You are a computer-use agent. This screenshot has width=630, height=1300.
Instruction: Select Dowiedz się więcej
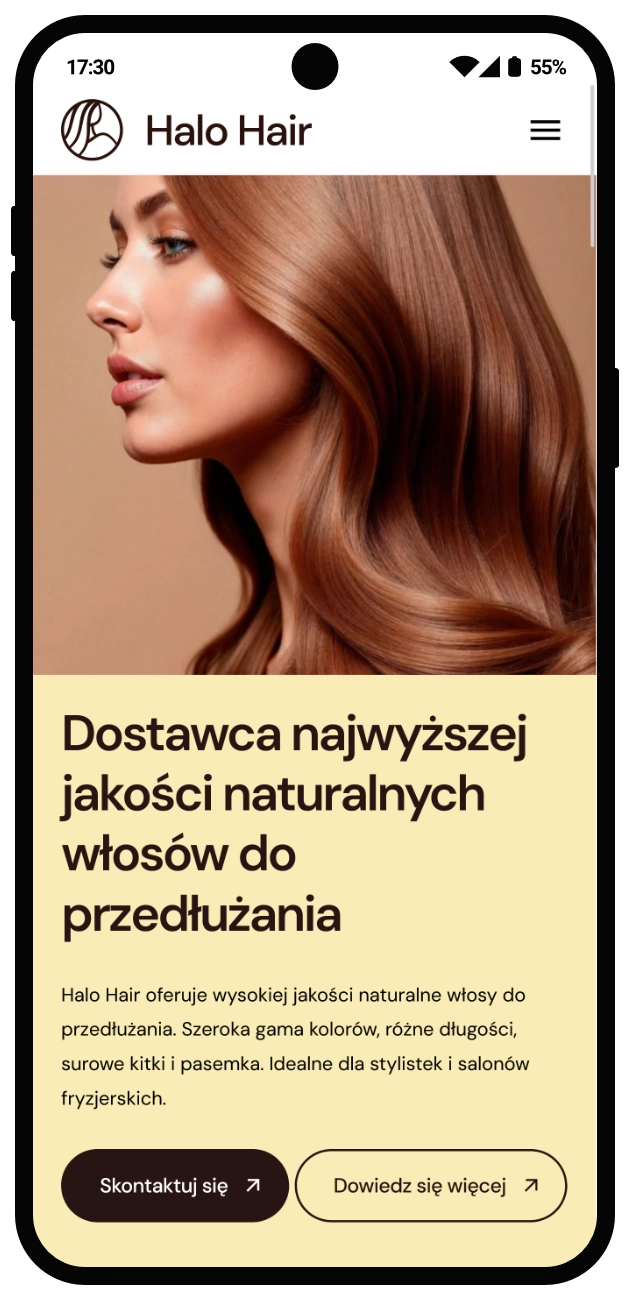coord(431,1185)
